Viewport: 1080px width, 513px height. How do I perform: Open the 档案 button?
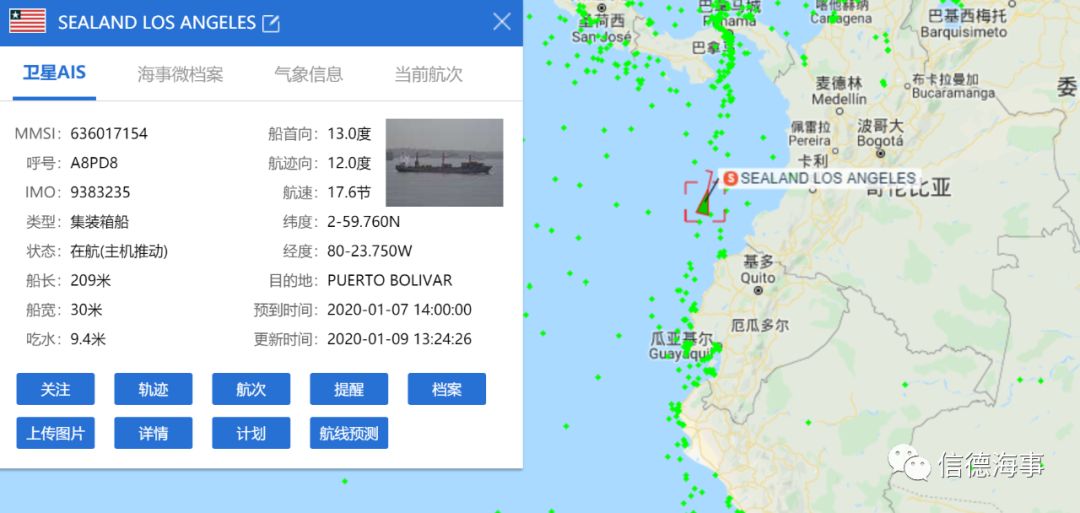point(447,389)
